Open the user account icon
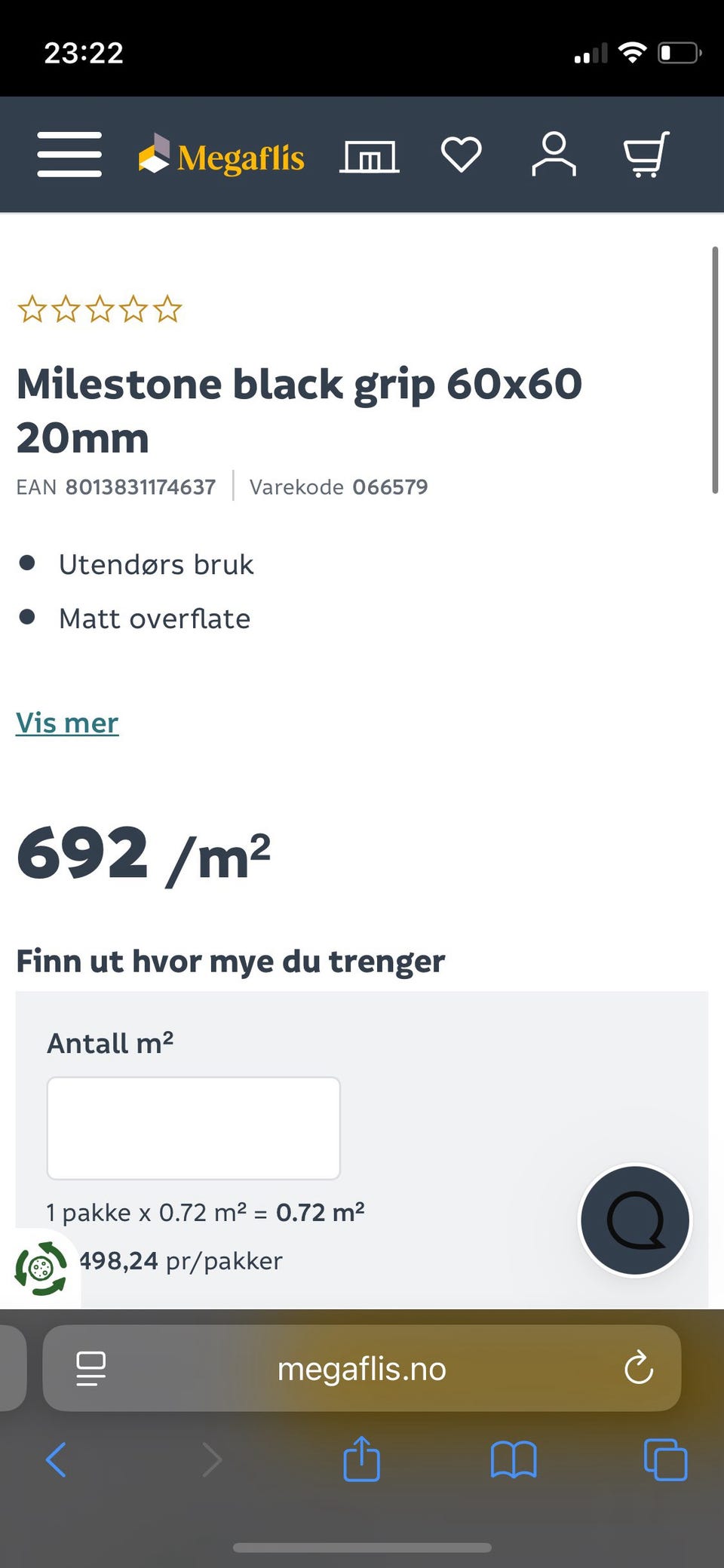 click(554, 155)
